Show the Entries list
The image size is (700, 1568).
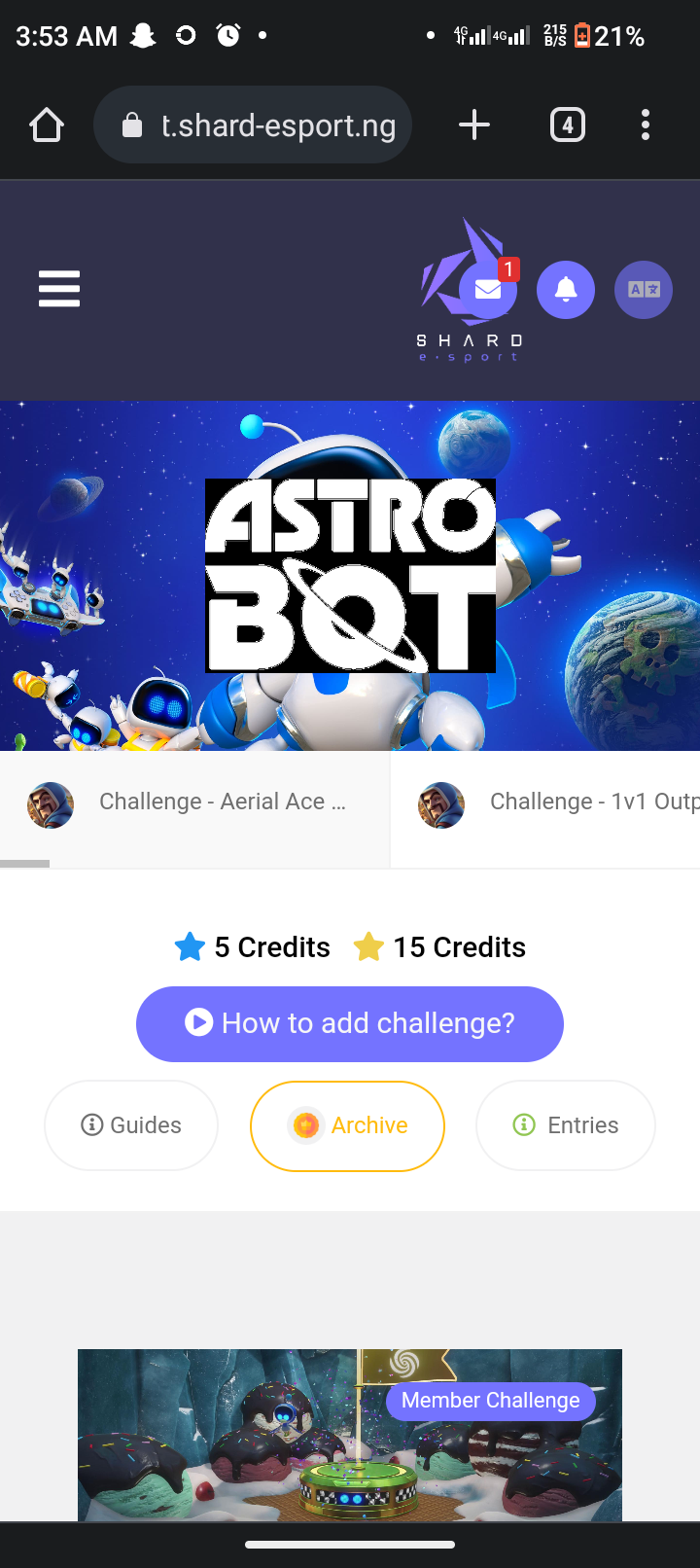click(566, 1125)
